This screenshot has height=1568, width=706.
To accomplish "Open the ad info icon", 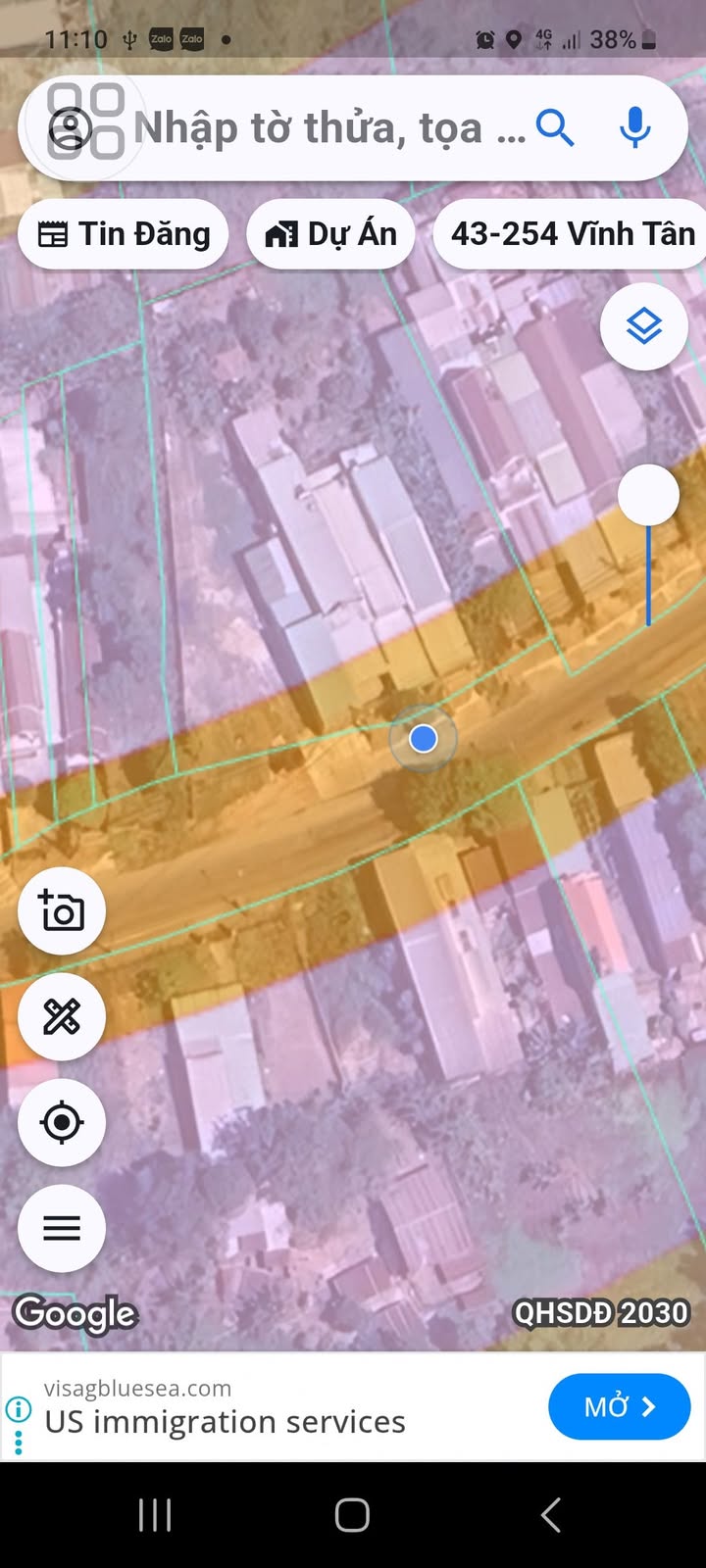I will 19,1409.
